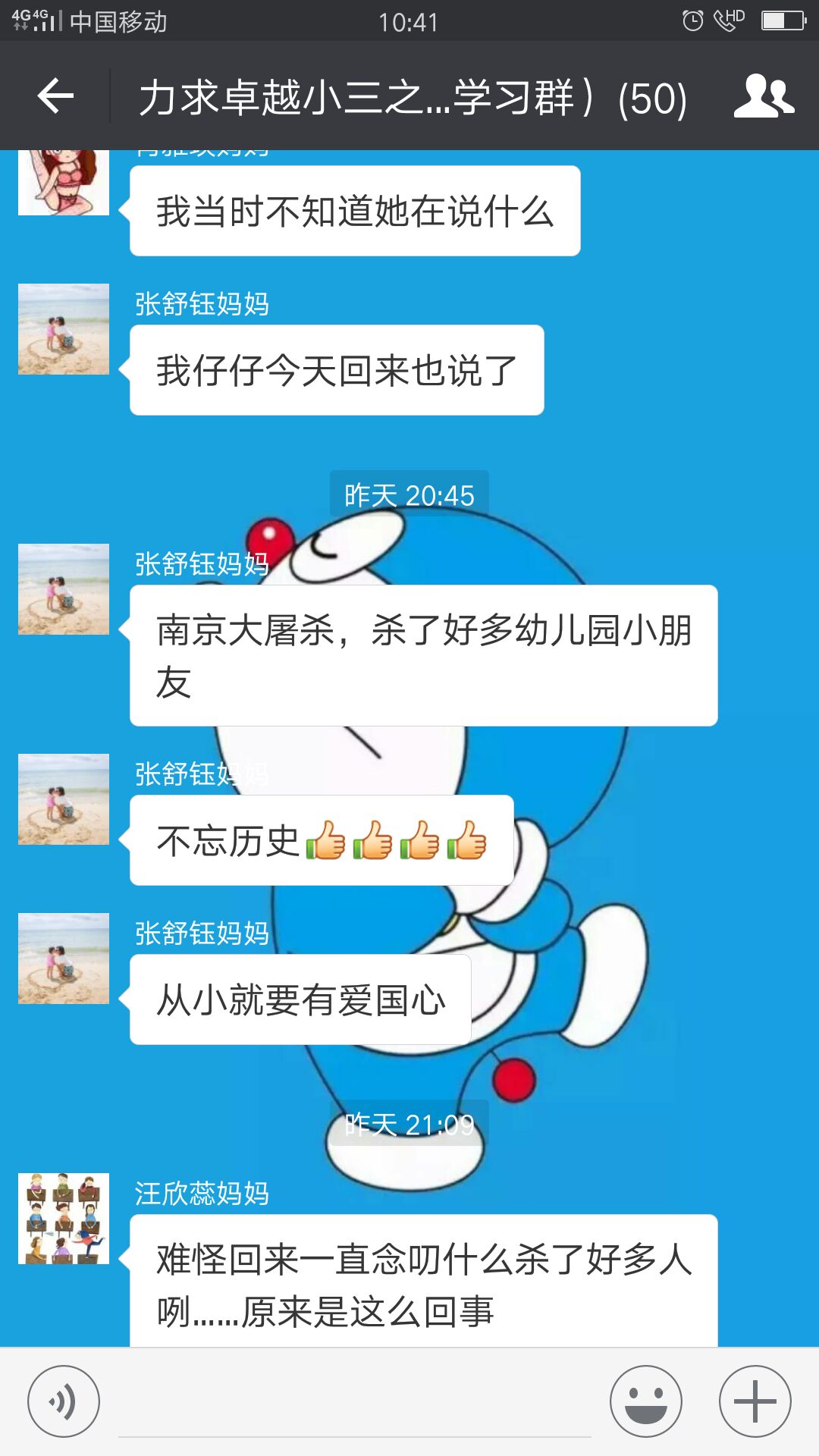Open 张舒钰妈妈's avatar beside 从小就要有爱国心
Screen dimensions: 819x1456
(64, 959)
